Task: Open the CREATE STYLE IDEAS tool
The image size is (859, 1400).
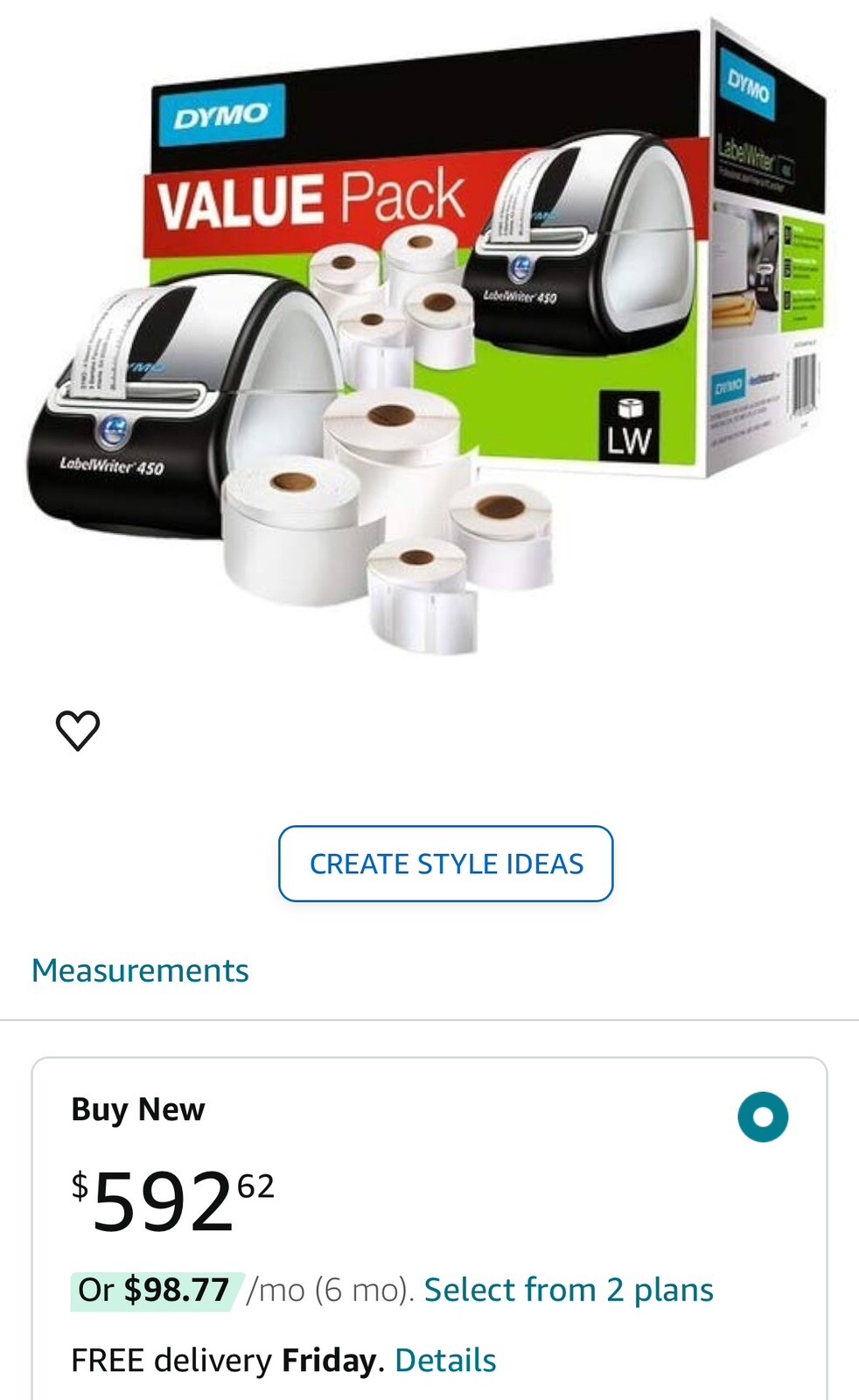Action: tap(445, 864)
